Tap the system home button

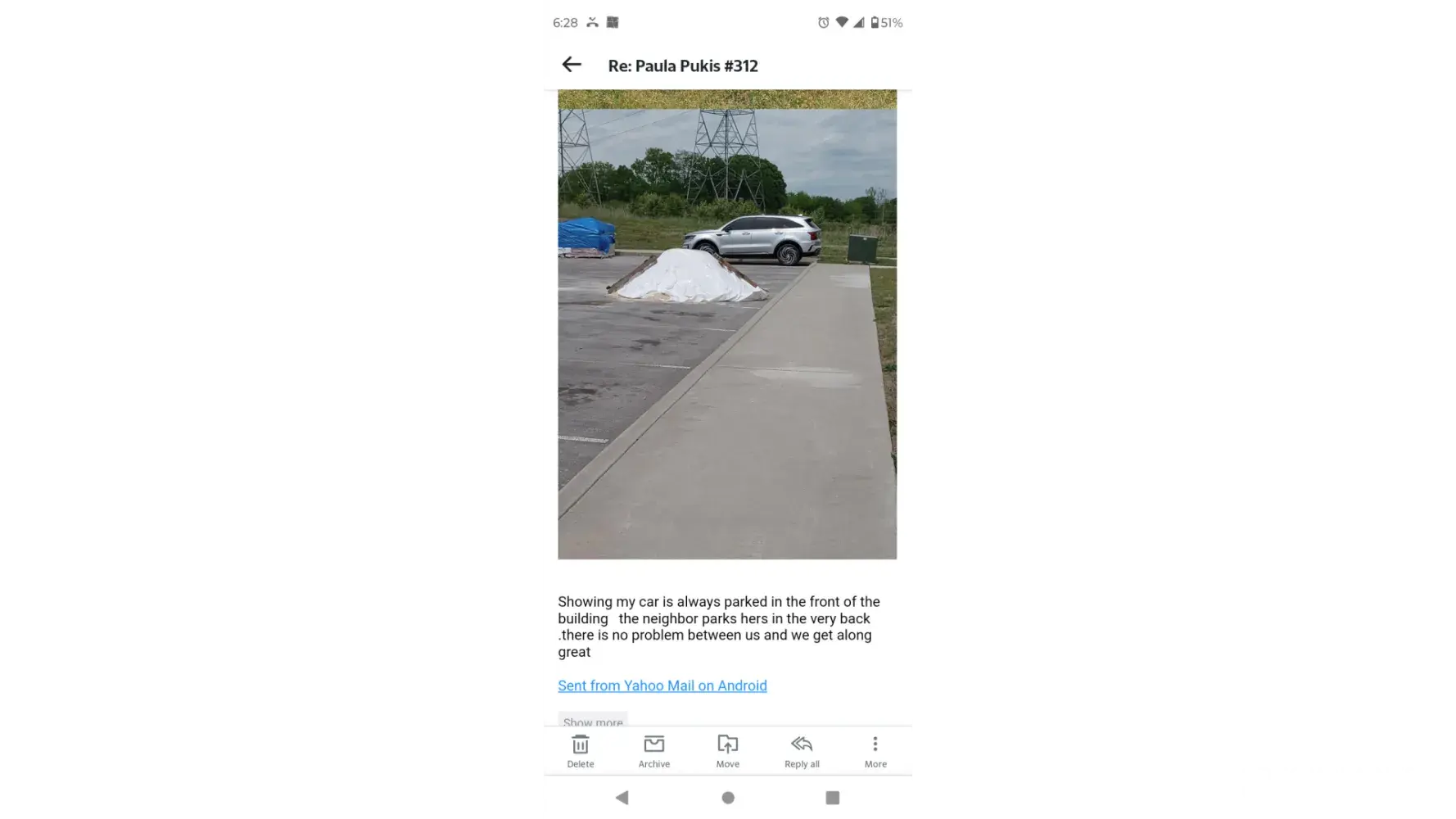pos(728,798)
